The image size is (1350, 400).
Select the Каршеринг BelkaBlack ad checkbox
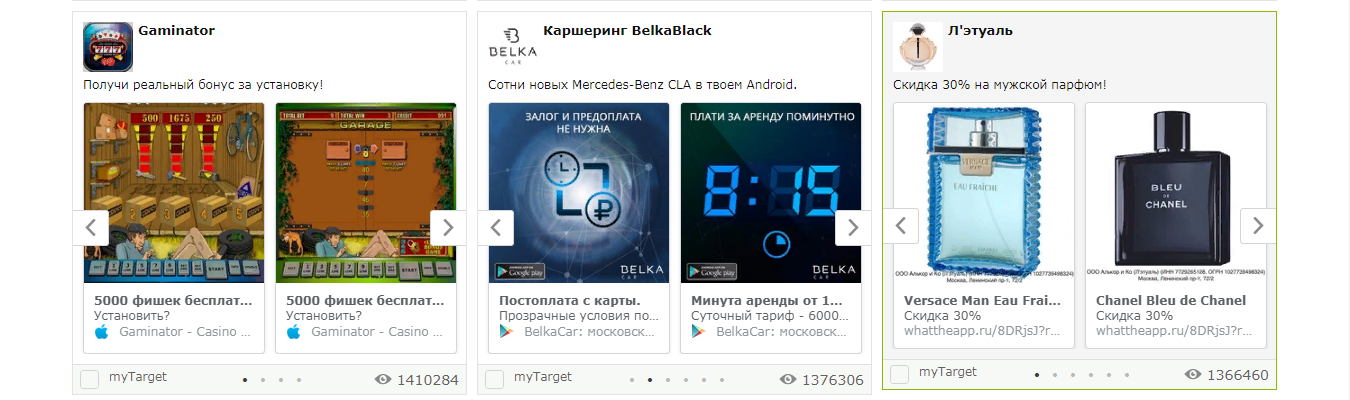coord(494,379)
